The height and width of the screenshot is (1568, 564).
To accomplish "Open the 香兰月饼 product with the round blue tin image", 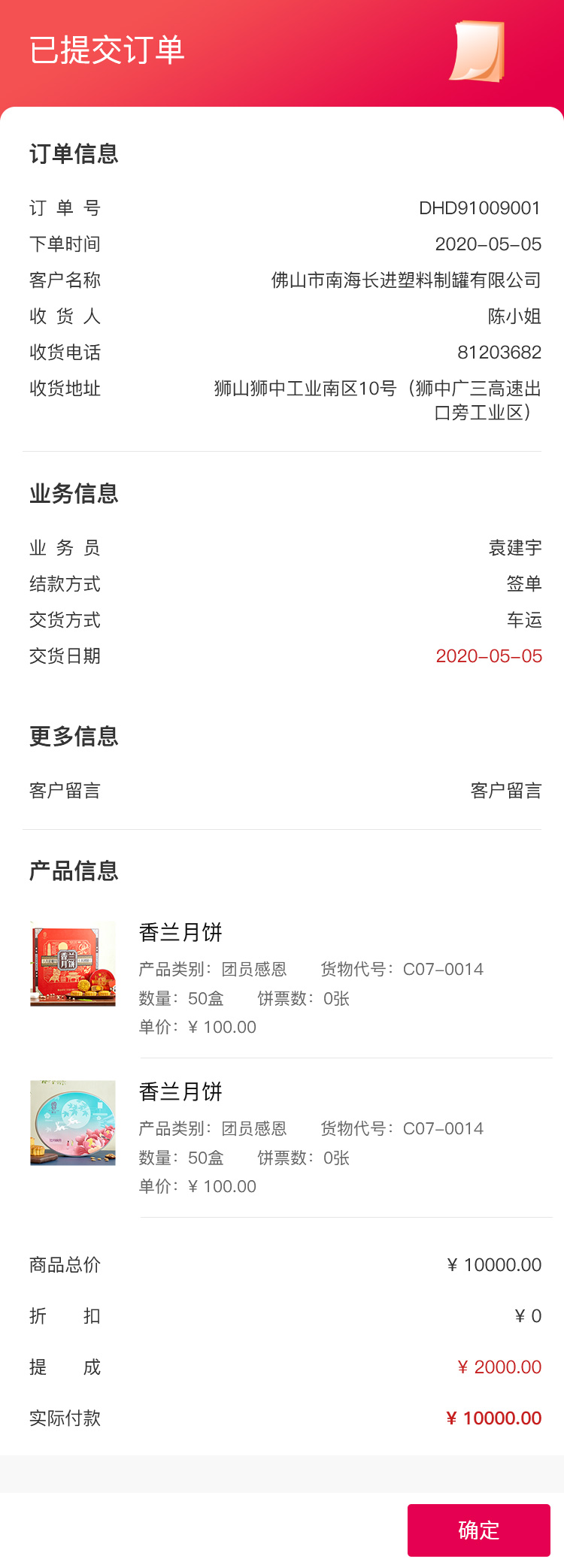I will click(73, 1123).
